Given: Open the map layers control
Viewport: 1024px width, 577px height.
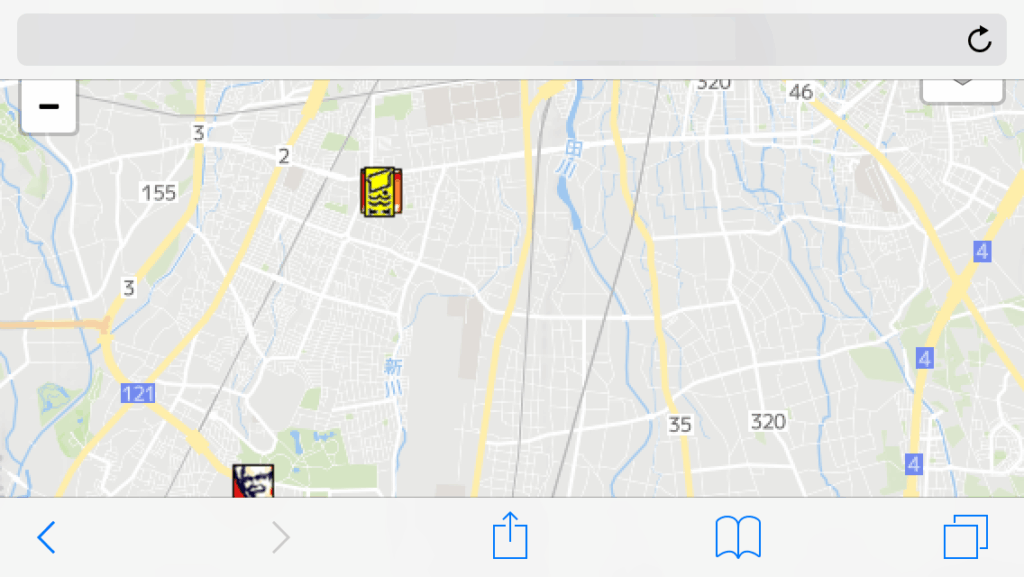Looking at the screenshot, I should [962, 90].
